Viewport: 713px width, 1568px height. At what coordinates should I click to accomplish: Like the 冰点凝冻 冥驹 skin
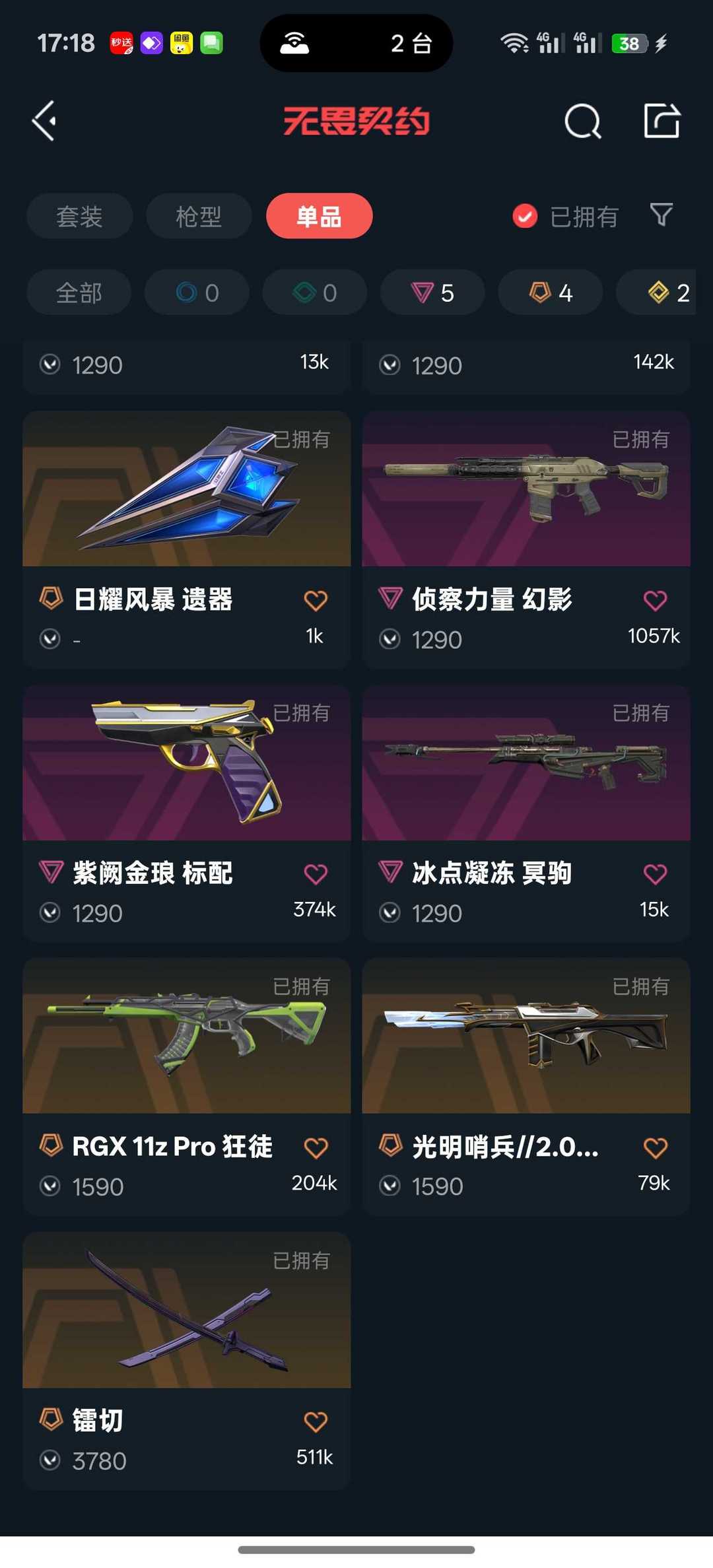click(x=655, y=874)
